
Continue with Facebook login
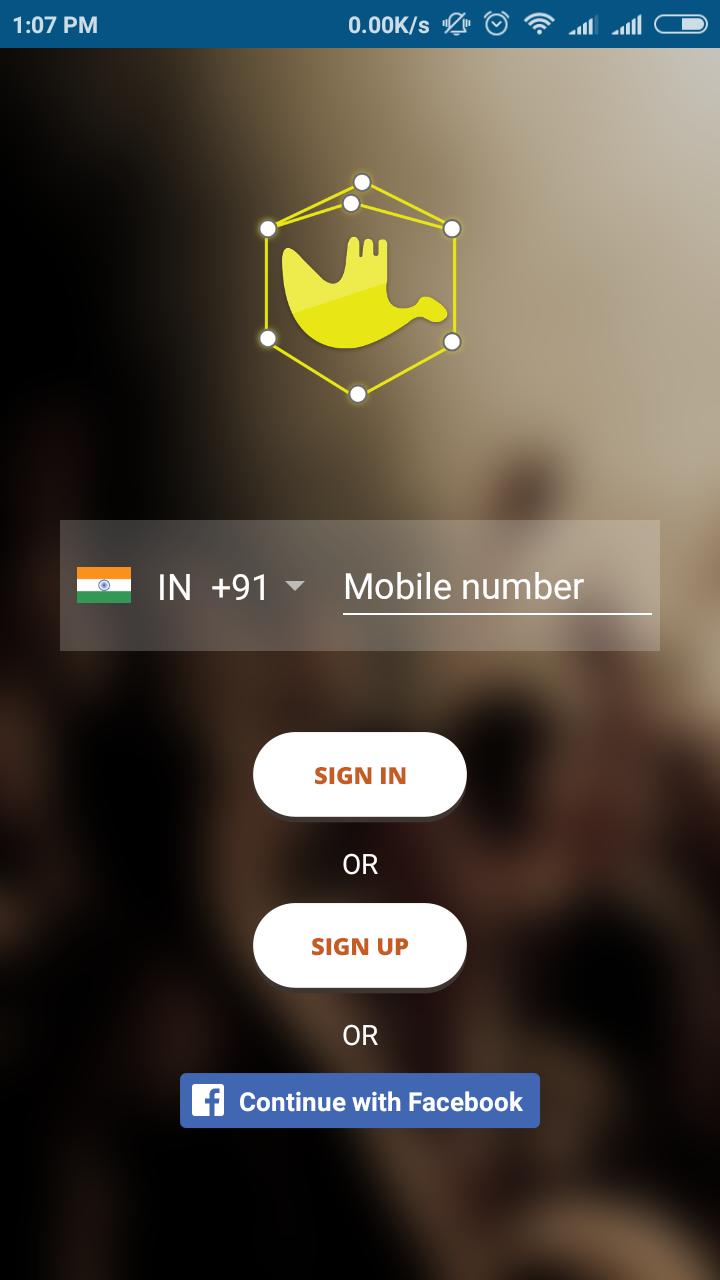(360, 1101)
